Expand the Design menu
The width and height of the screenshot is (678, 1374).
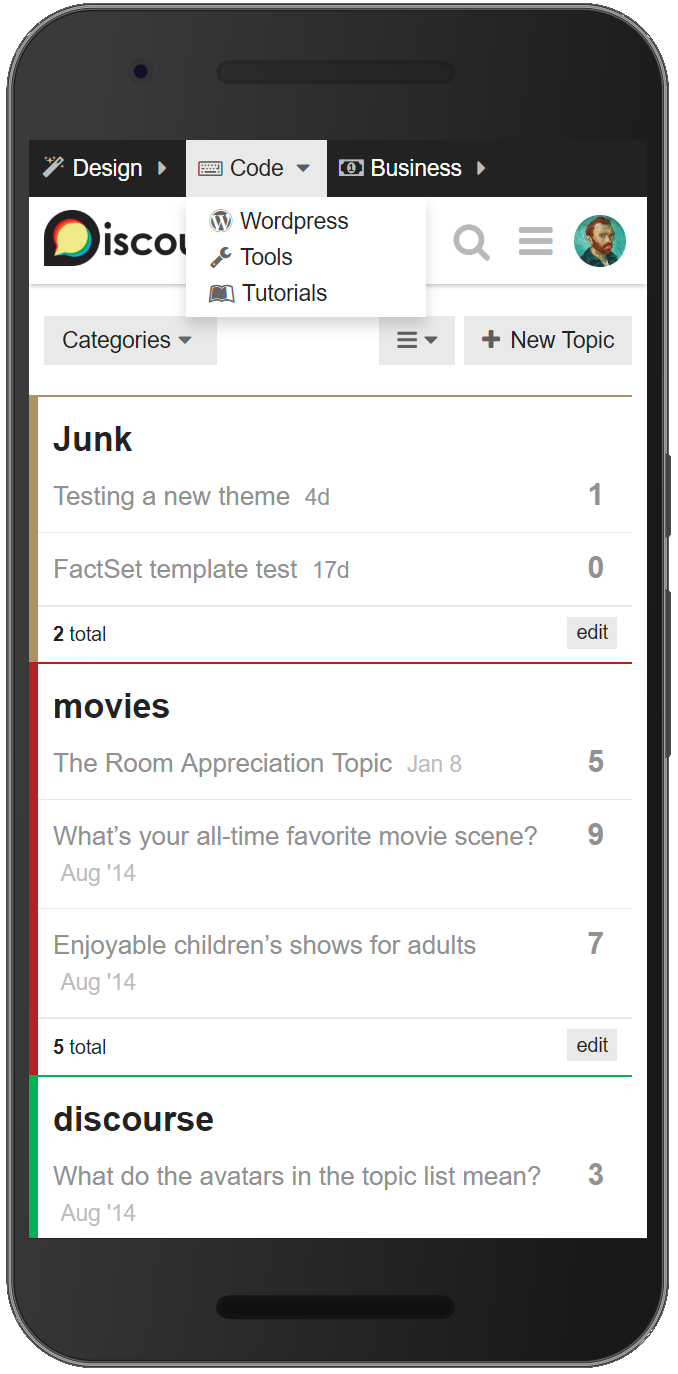click(x=106, y=168)
